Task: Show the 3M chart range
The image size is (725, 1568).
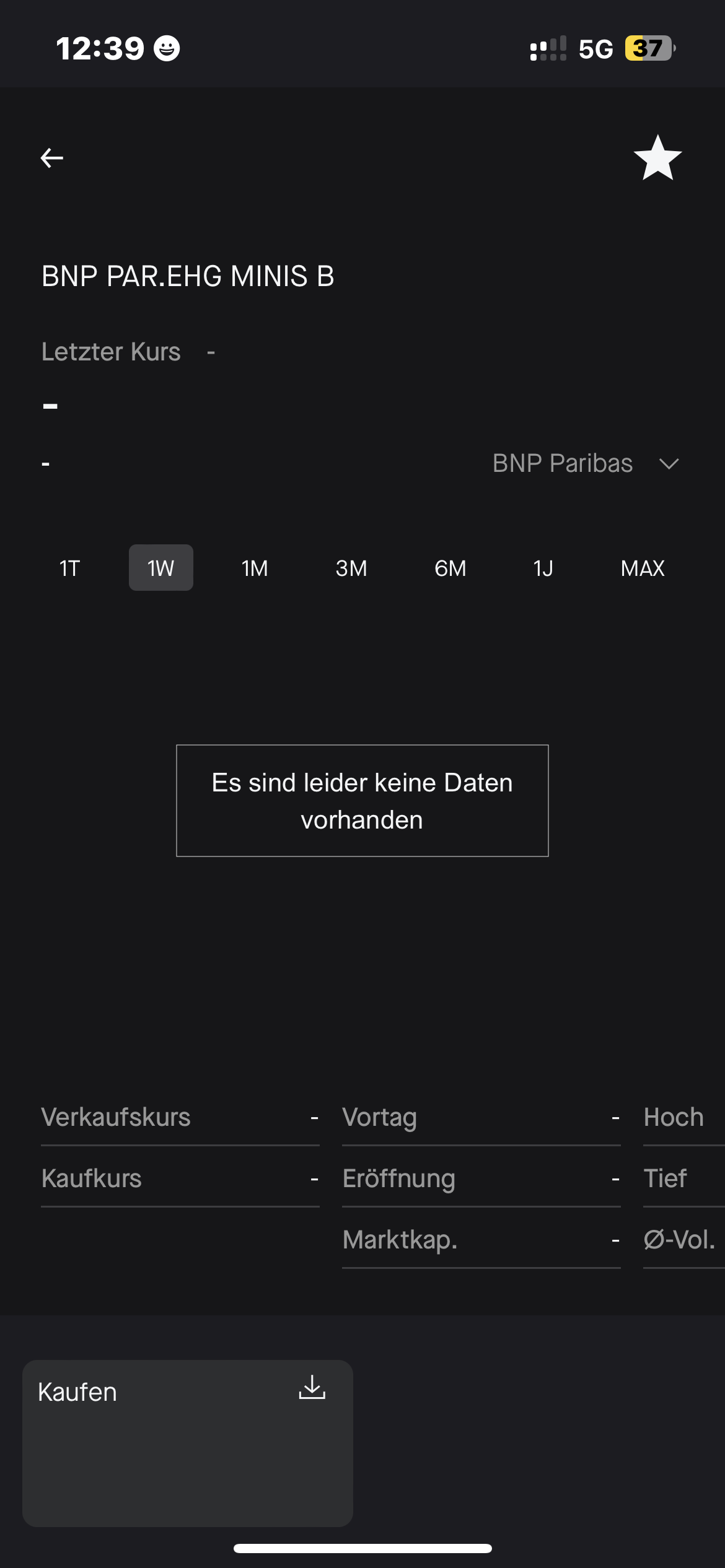Action: click(x=351, y=568)
